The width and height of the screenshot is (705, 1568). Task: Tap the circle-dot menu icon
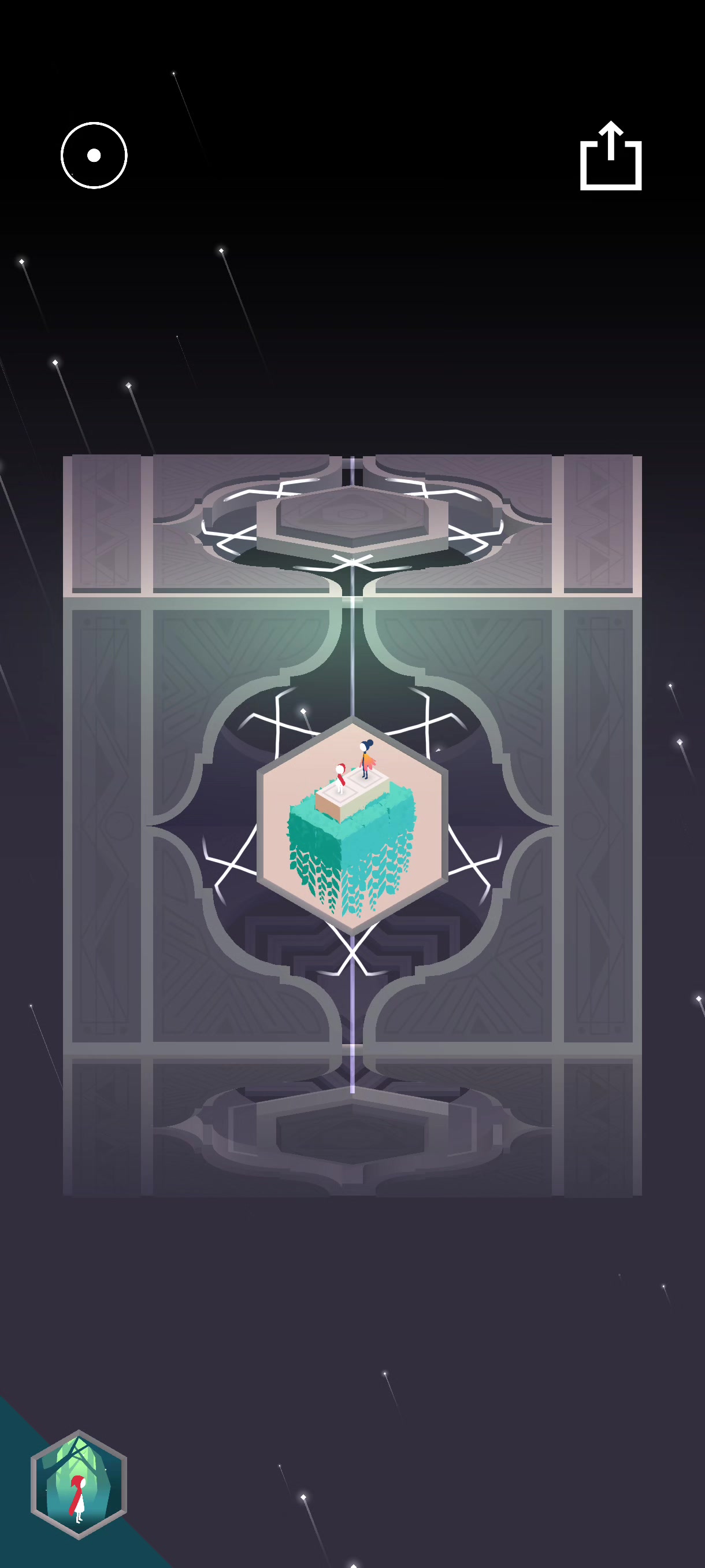94,155
